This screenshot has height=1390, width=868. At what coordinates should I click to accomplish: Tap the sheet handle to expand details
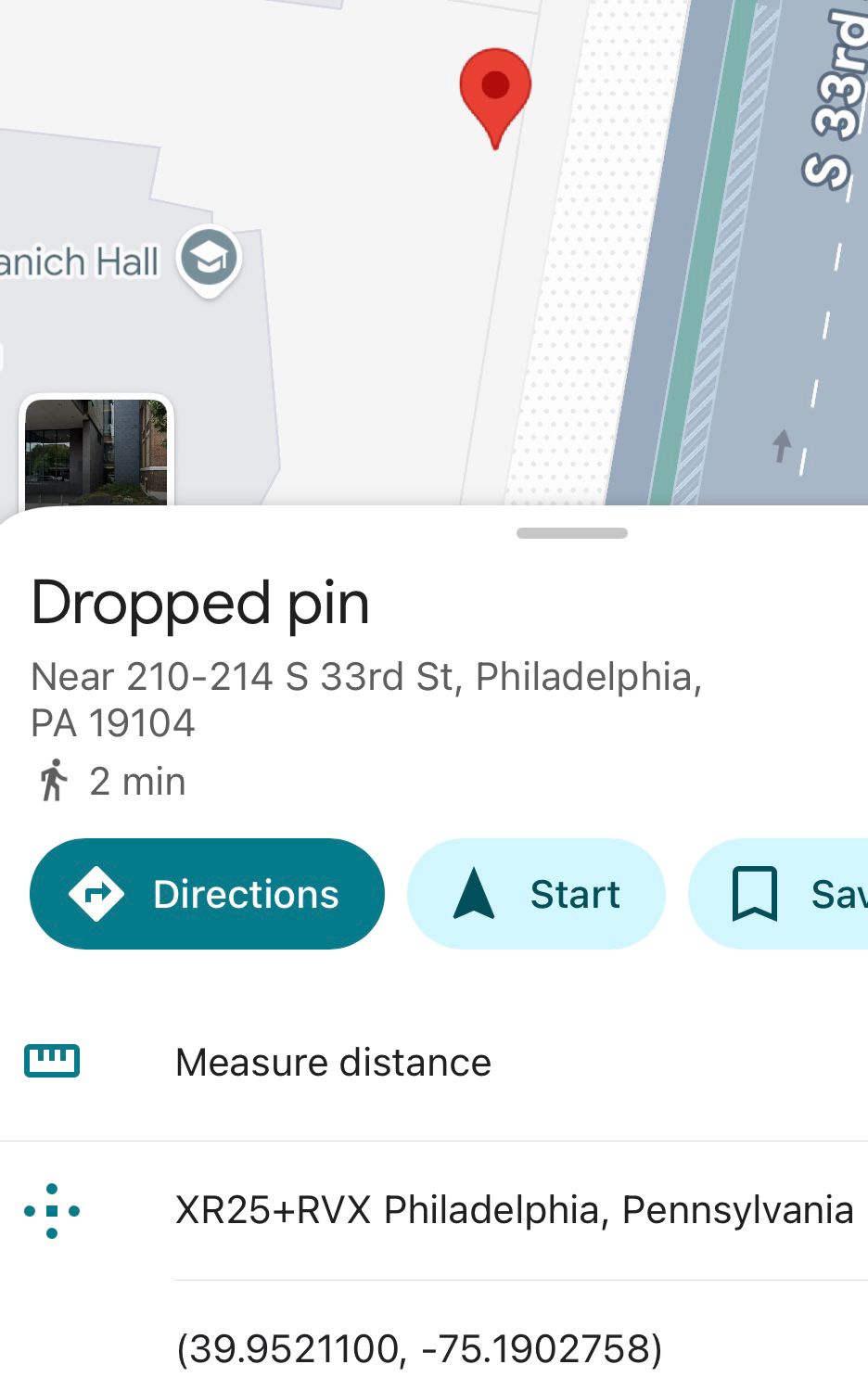pyautogui.click(x=572, y=533)
